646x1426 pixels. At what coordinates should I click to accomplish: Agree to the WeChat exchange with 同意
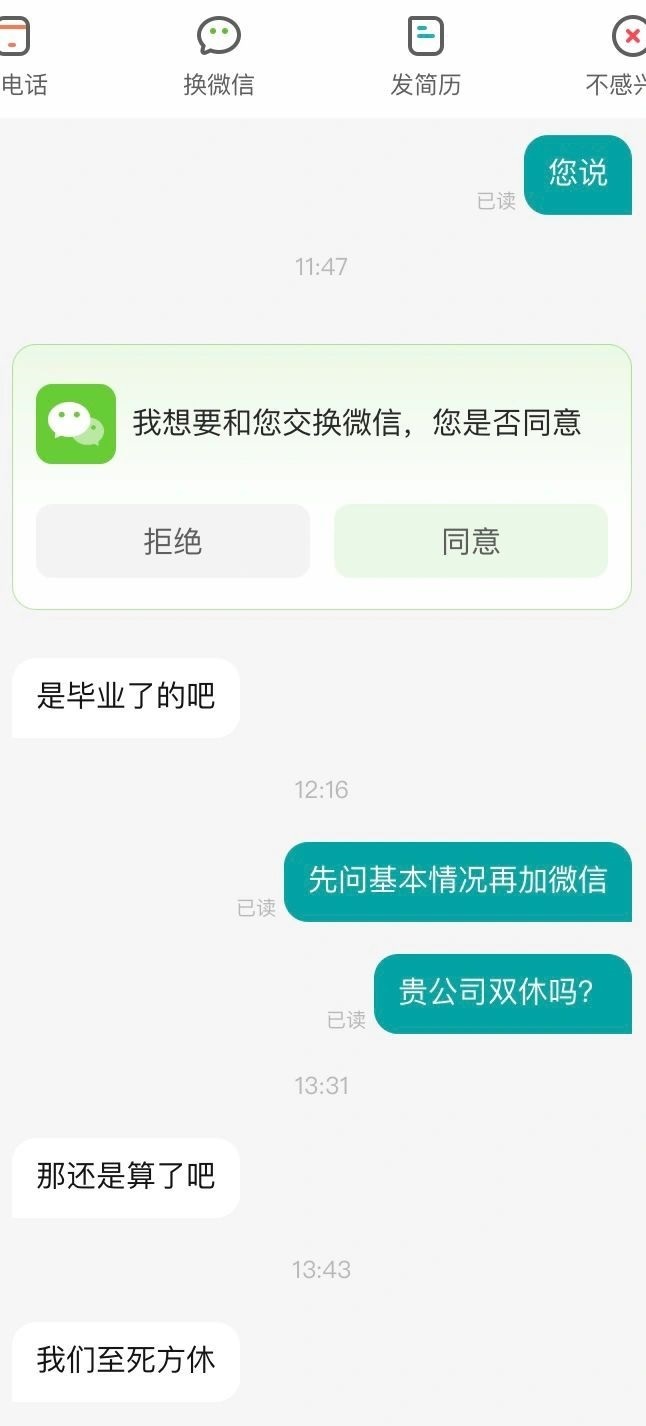(x=471, y=541)
